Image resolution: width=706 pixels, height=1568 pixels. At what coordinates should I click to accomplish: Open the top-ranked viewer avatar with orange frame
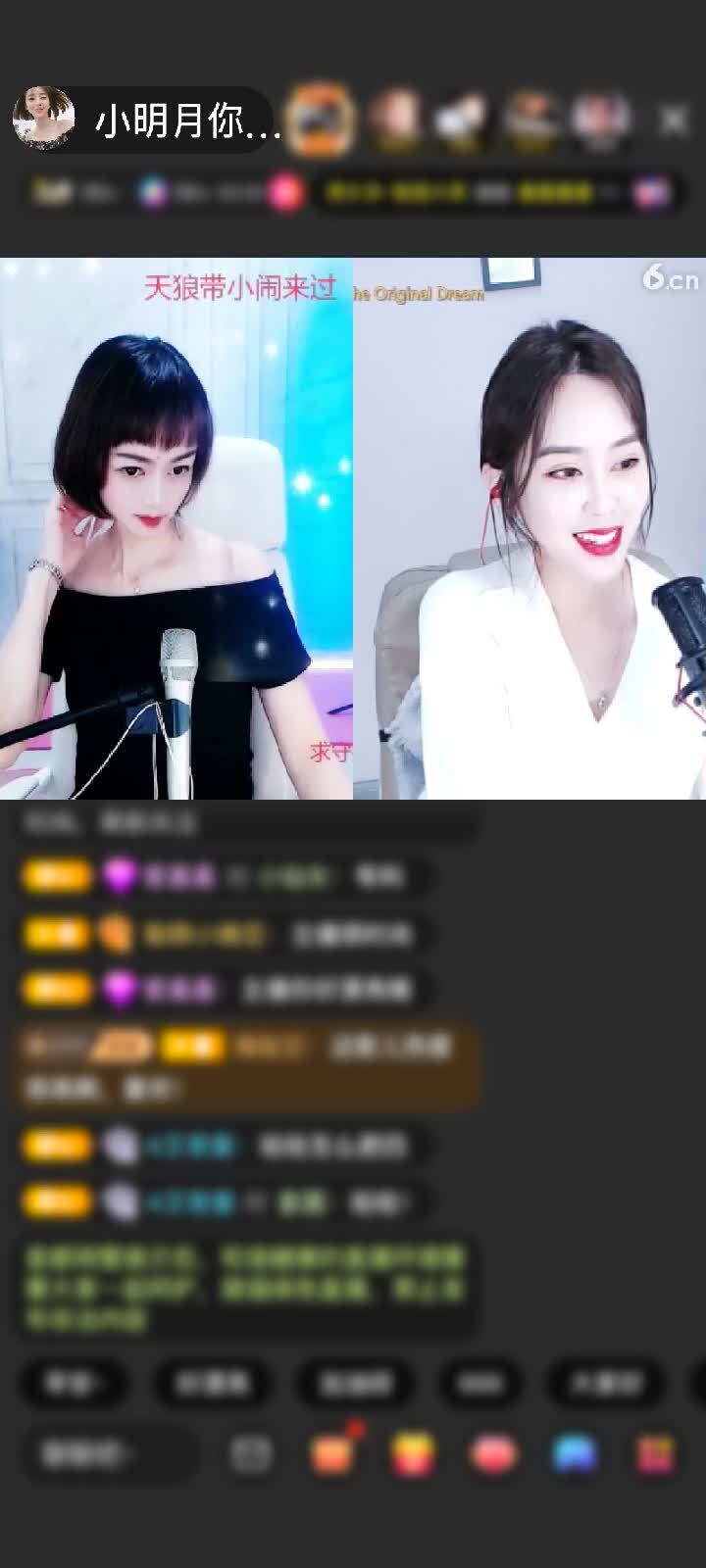tap(322, 120)
